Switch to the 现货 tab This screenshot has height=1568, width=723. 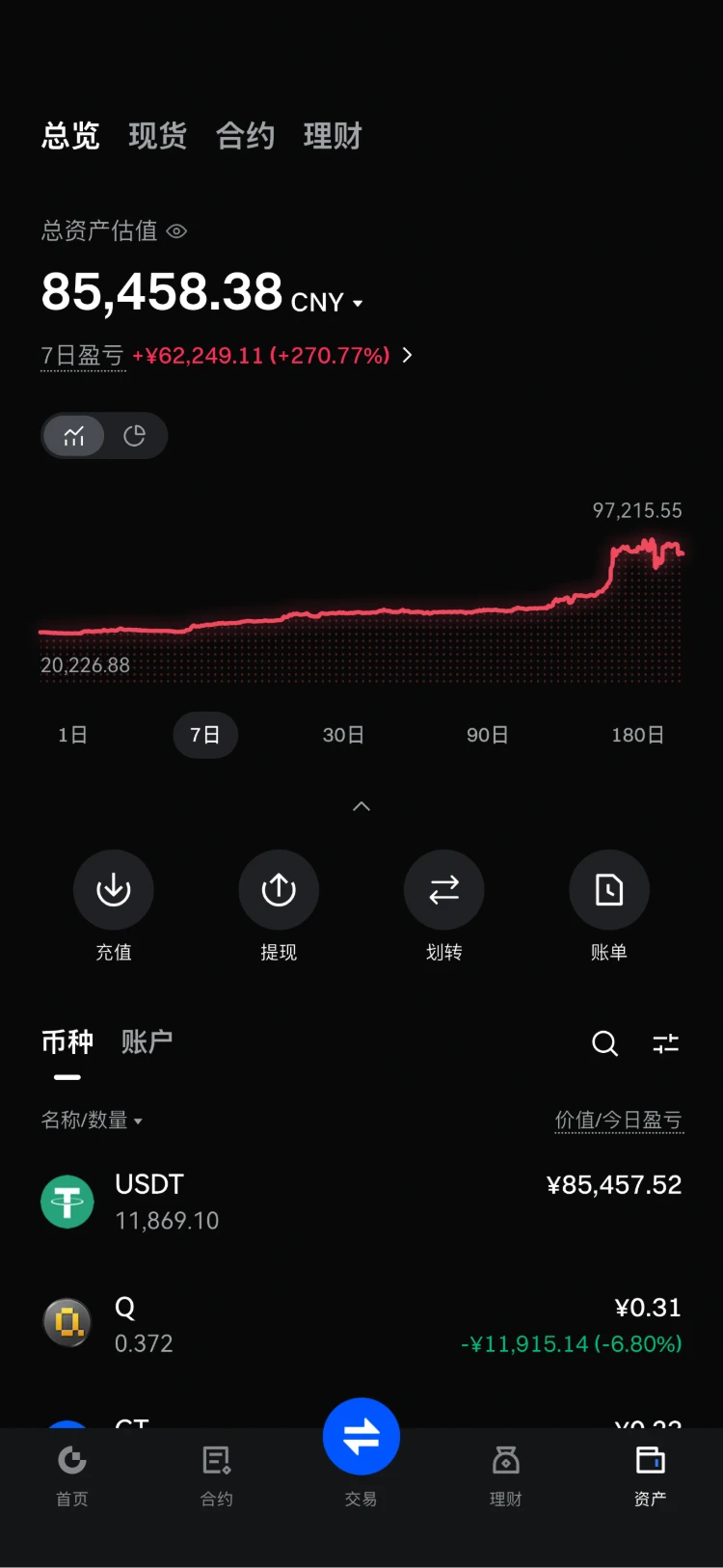click(157, 136)
